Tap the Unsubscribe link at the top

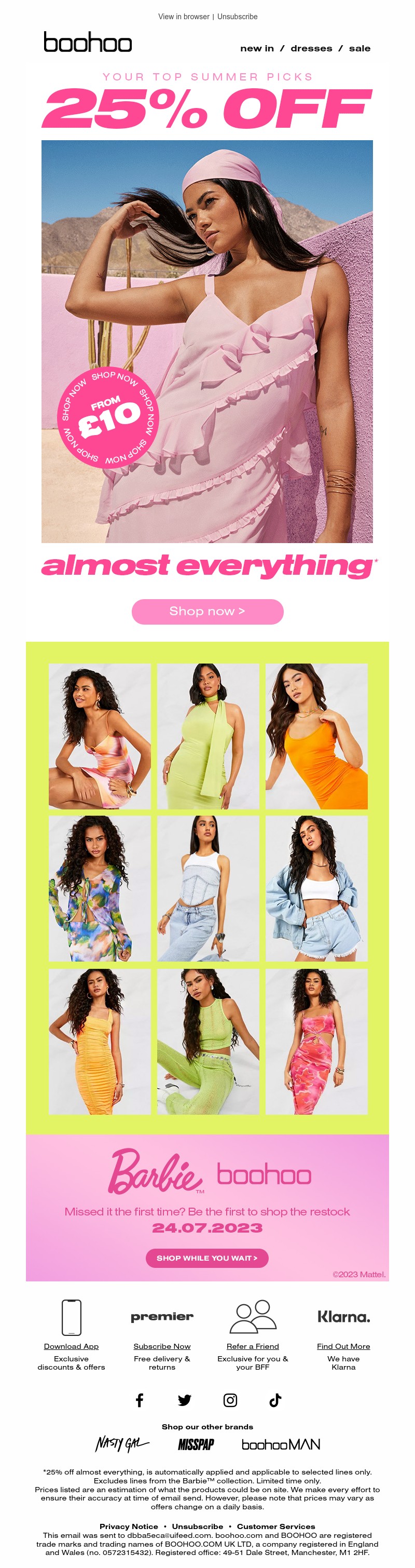tap(237, 17)
